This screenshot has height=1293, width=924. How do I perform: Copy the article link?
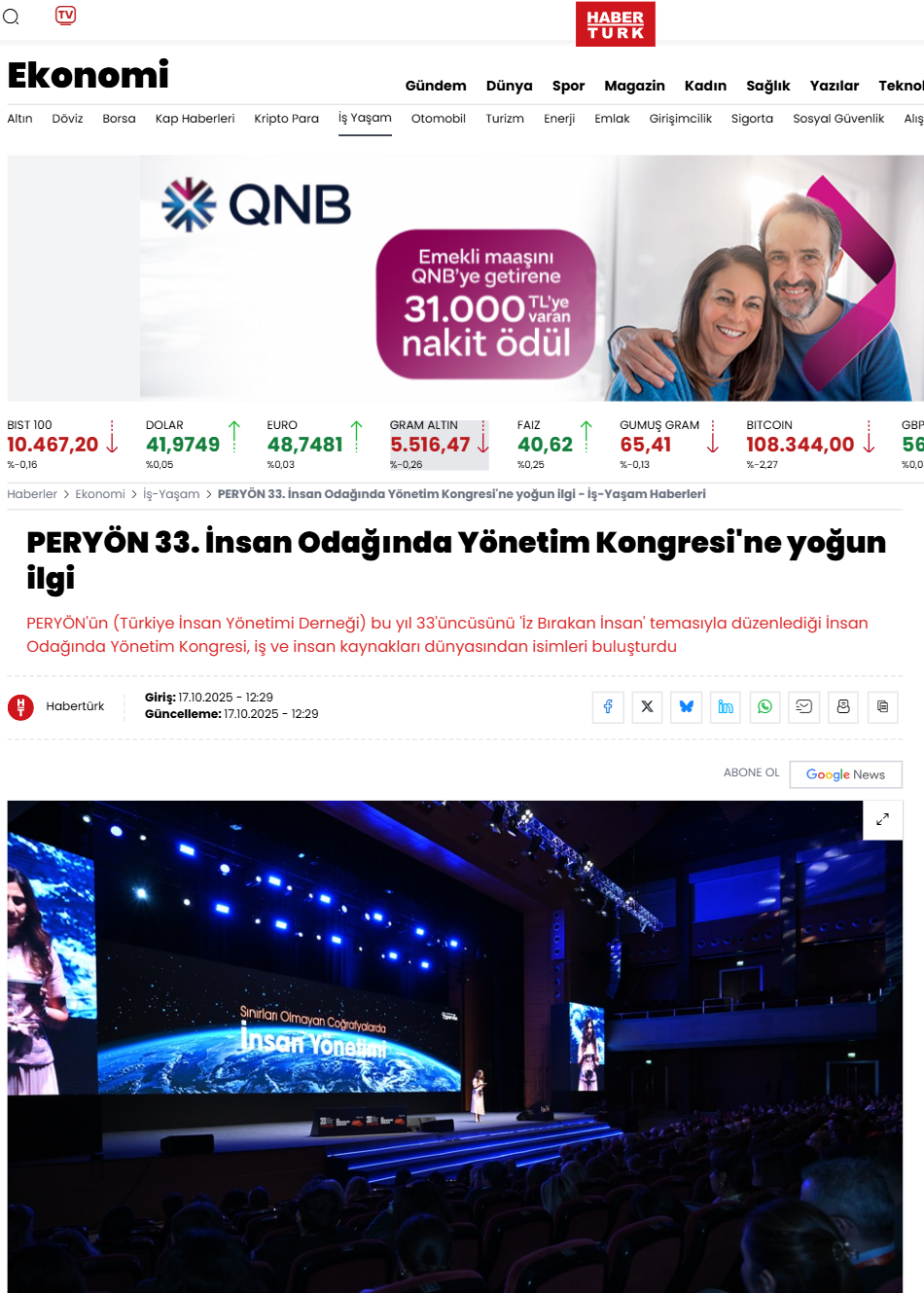point(882,707)
